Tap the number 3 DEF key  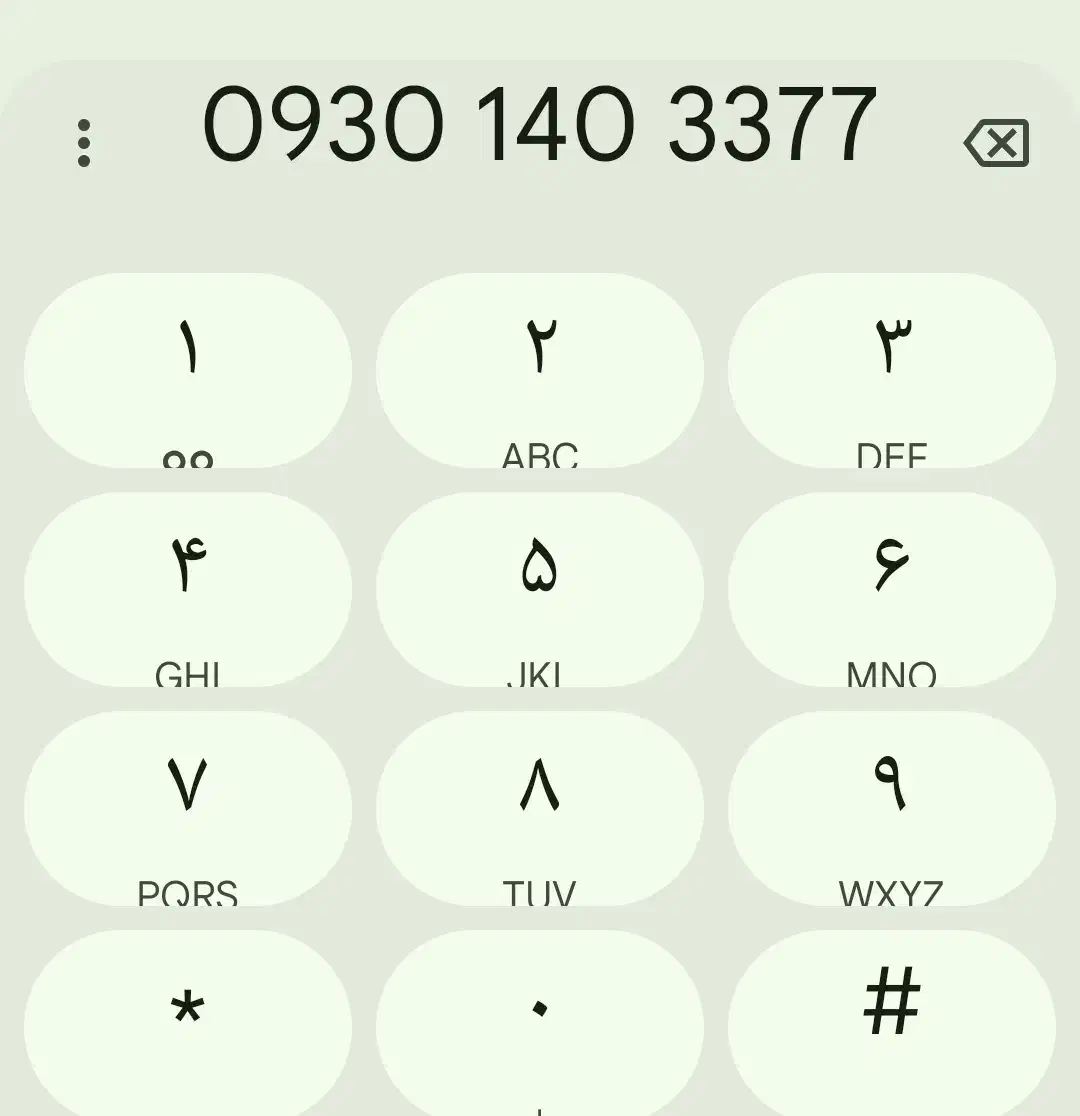[x=893, y=370]
